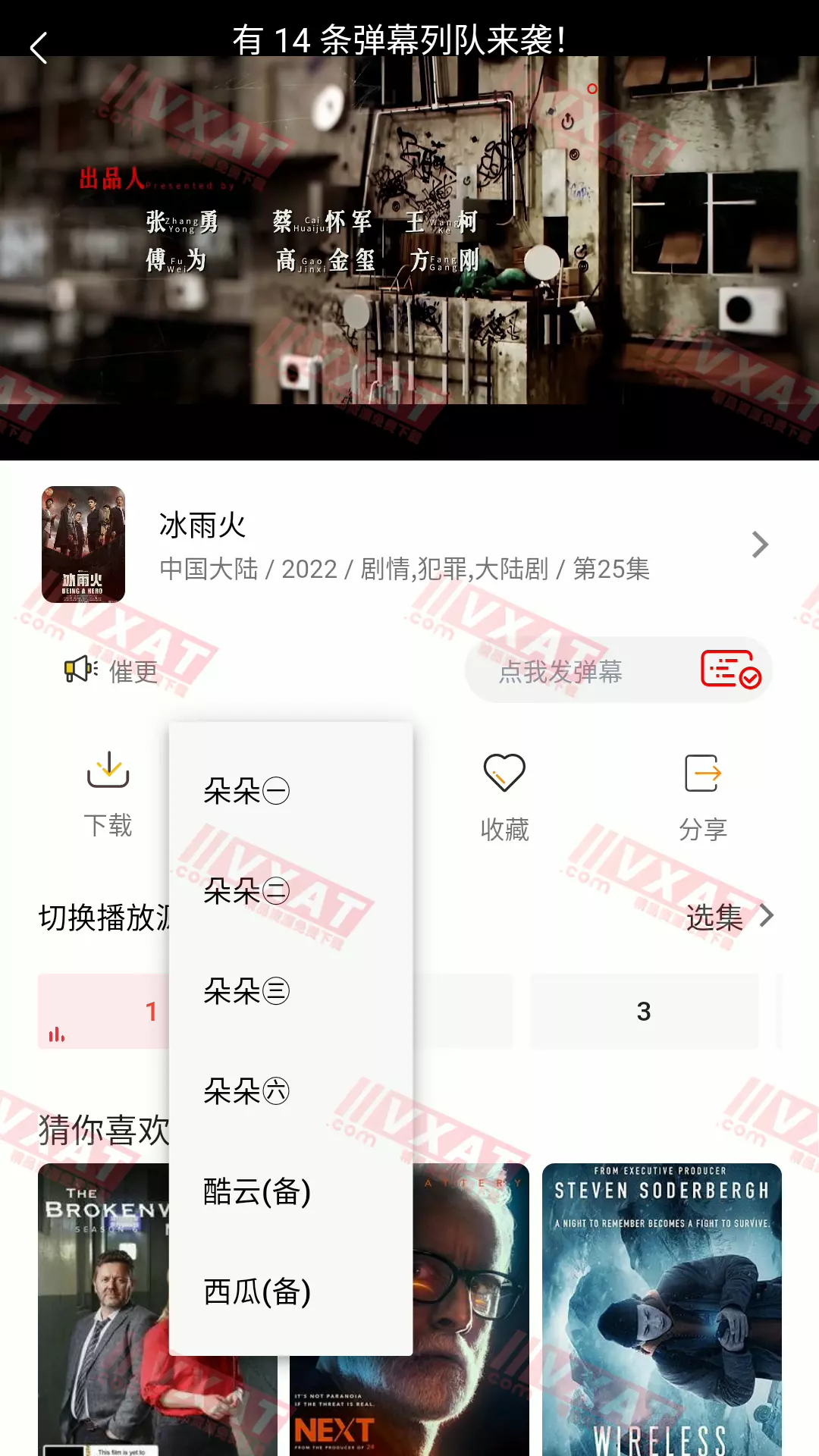The height and width of the screenshot is (1456, 819).
Task: Tap 点我发弹幕 input field
Action: point(561,671)
